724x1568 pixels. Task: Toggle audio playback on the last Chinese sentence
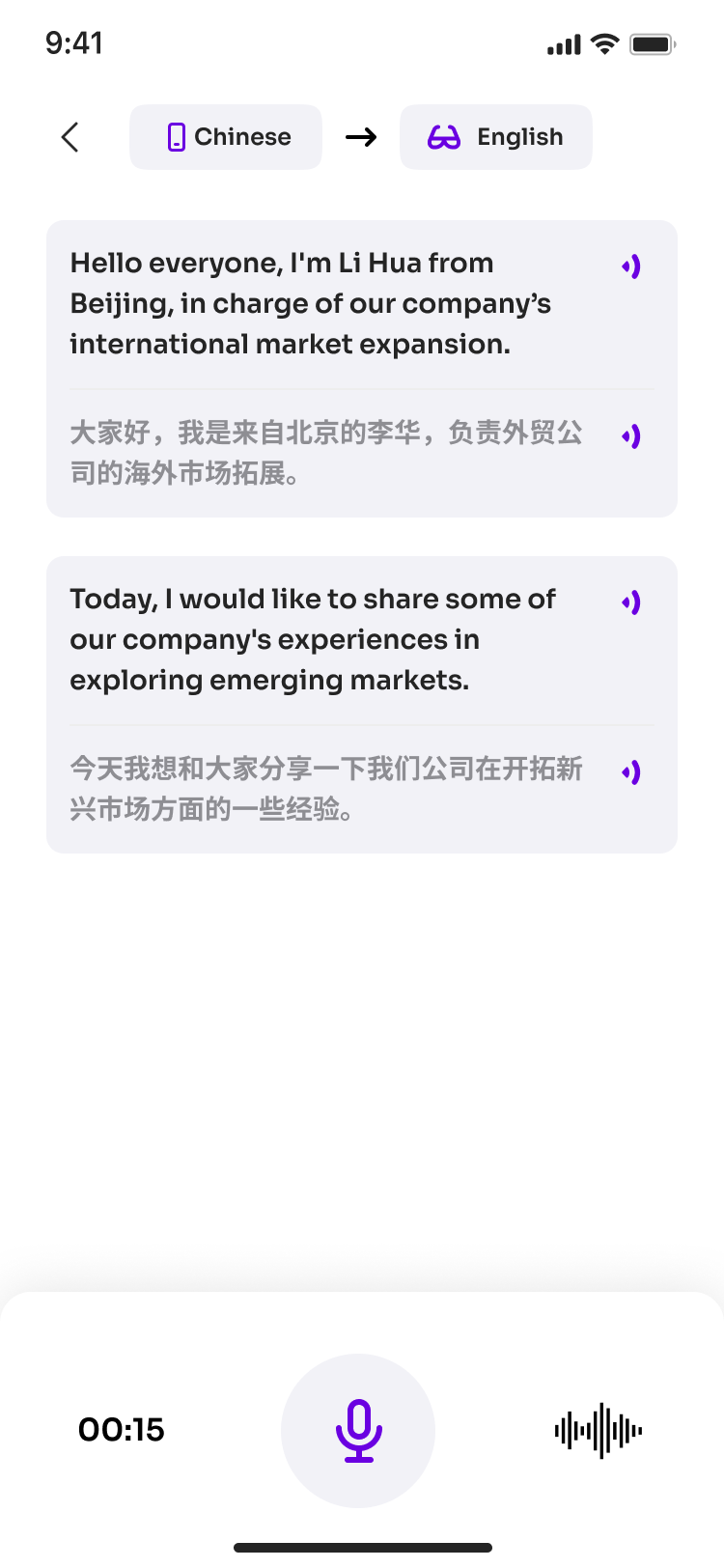[631, 771]
